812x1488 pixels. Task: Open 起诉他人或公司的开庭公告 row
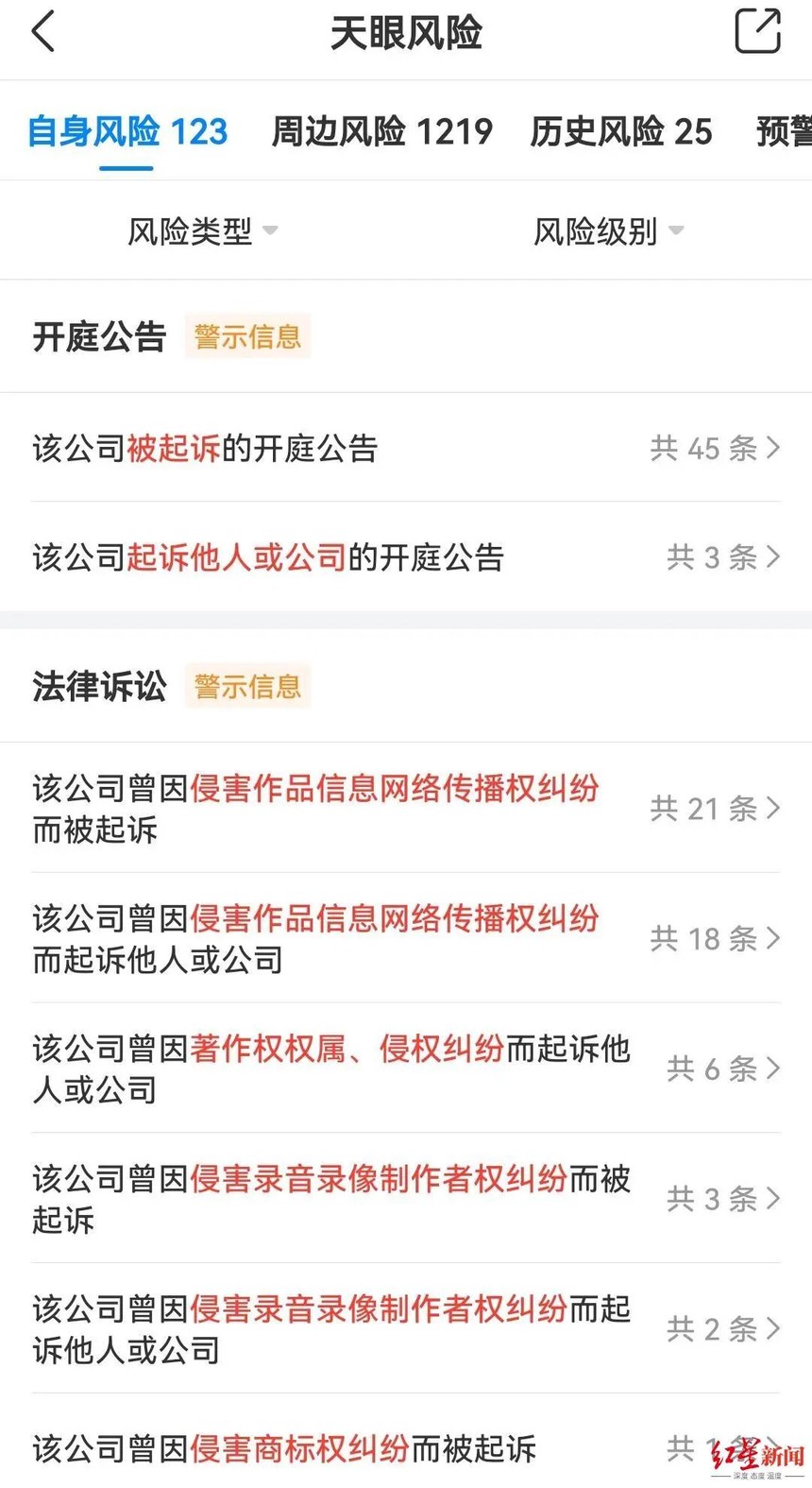(x=406, y=557)
